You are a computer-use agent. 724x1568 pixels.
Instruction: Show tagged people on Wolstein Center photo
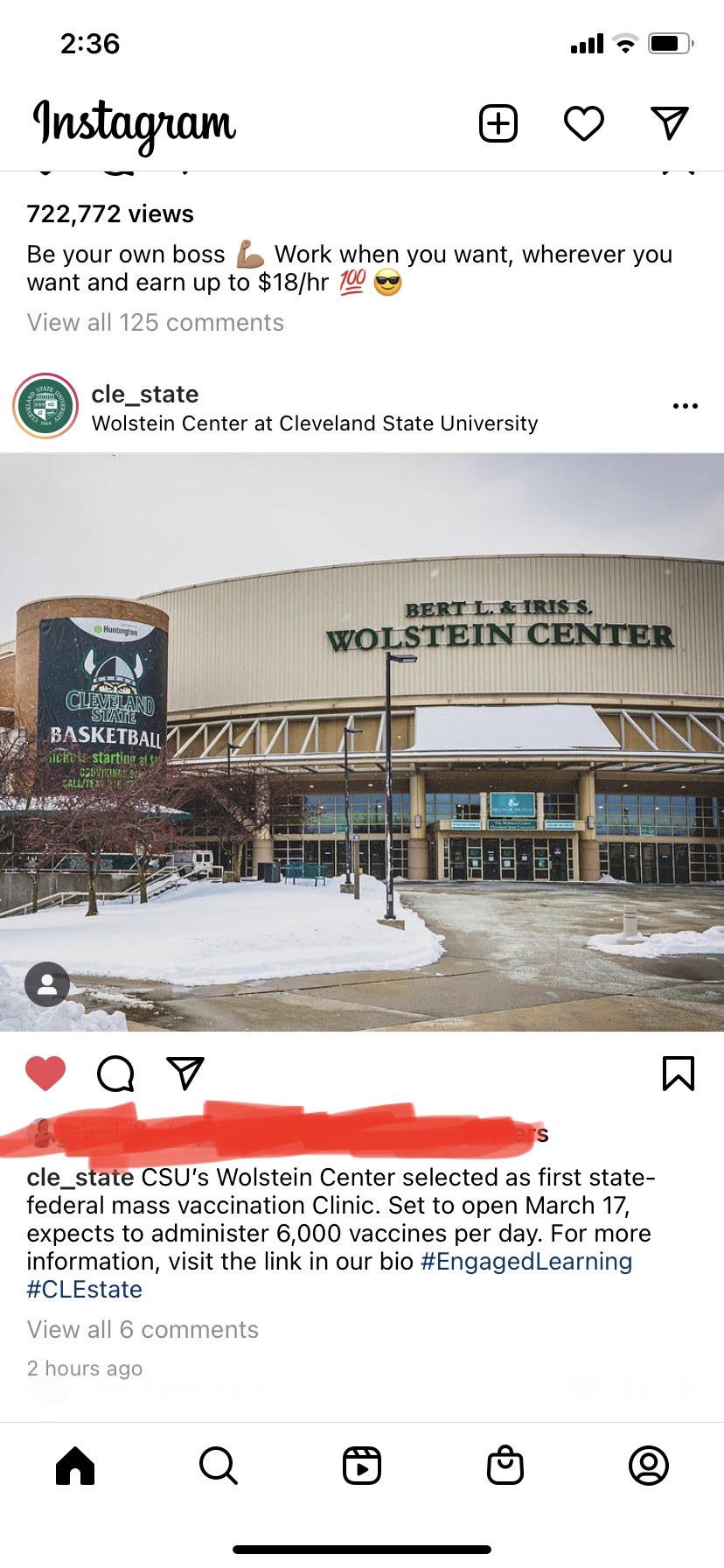(47, 984)
